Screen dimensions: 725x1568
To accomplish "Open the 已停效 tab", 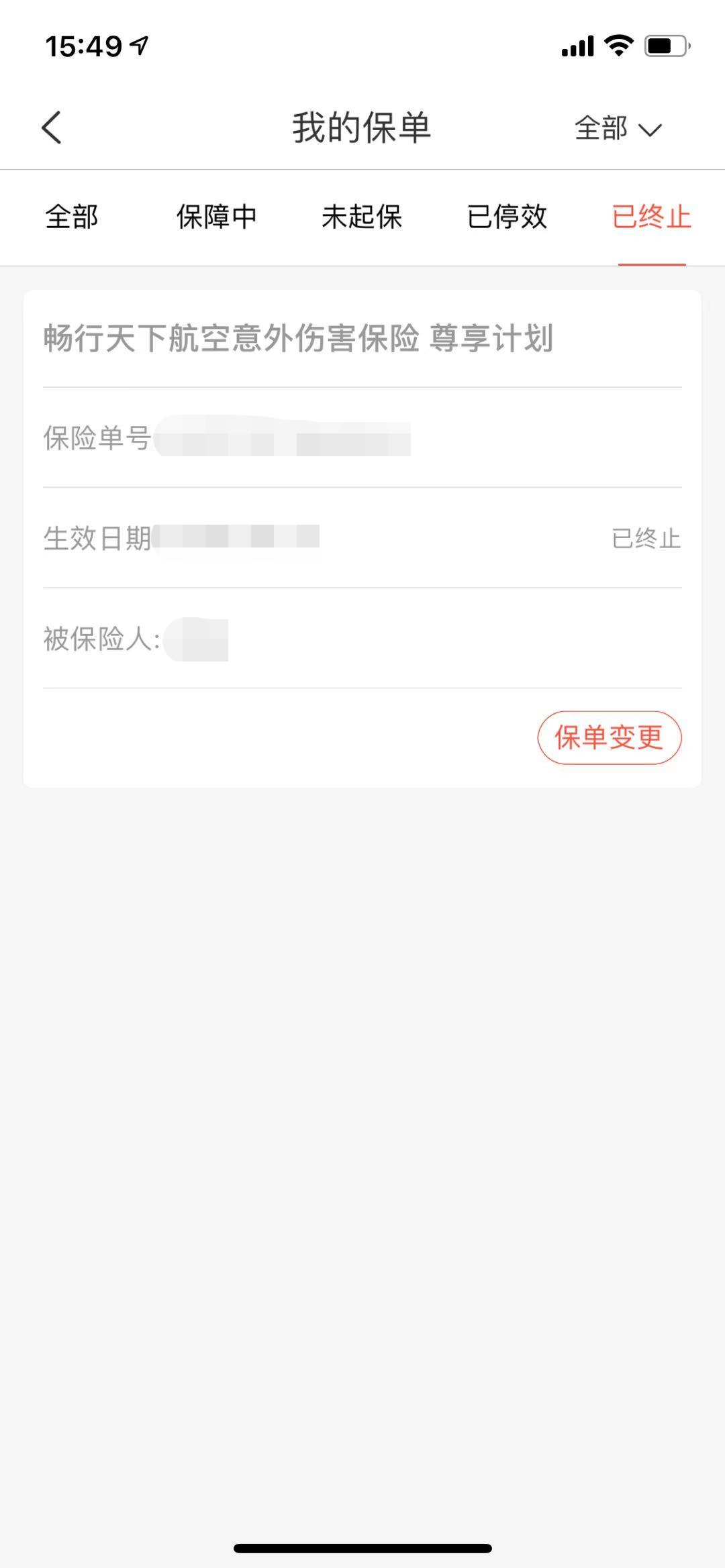I will coord(507,217).
